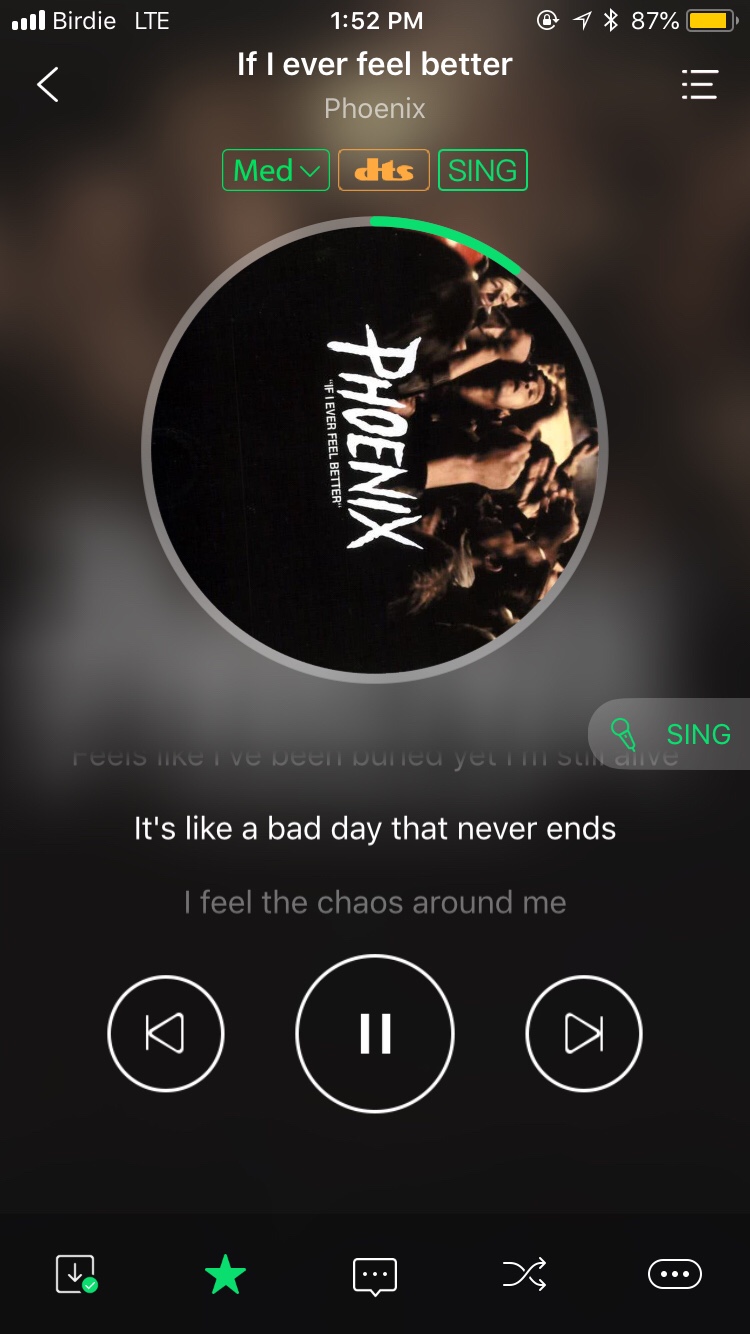
Task: Expand the Med quality dropdown
Action: [276, 170]
